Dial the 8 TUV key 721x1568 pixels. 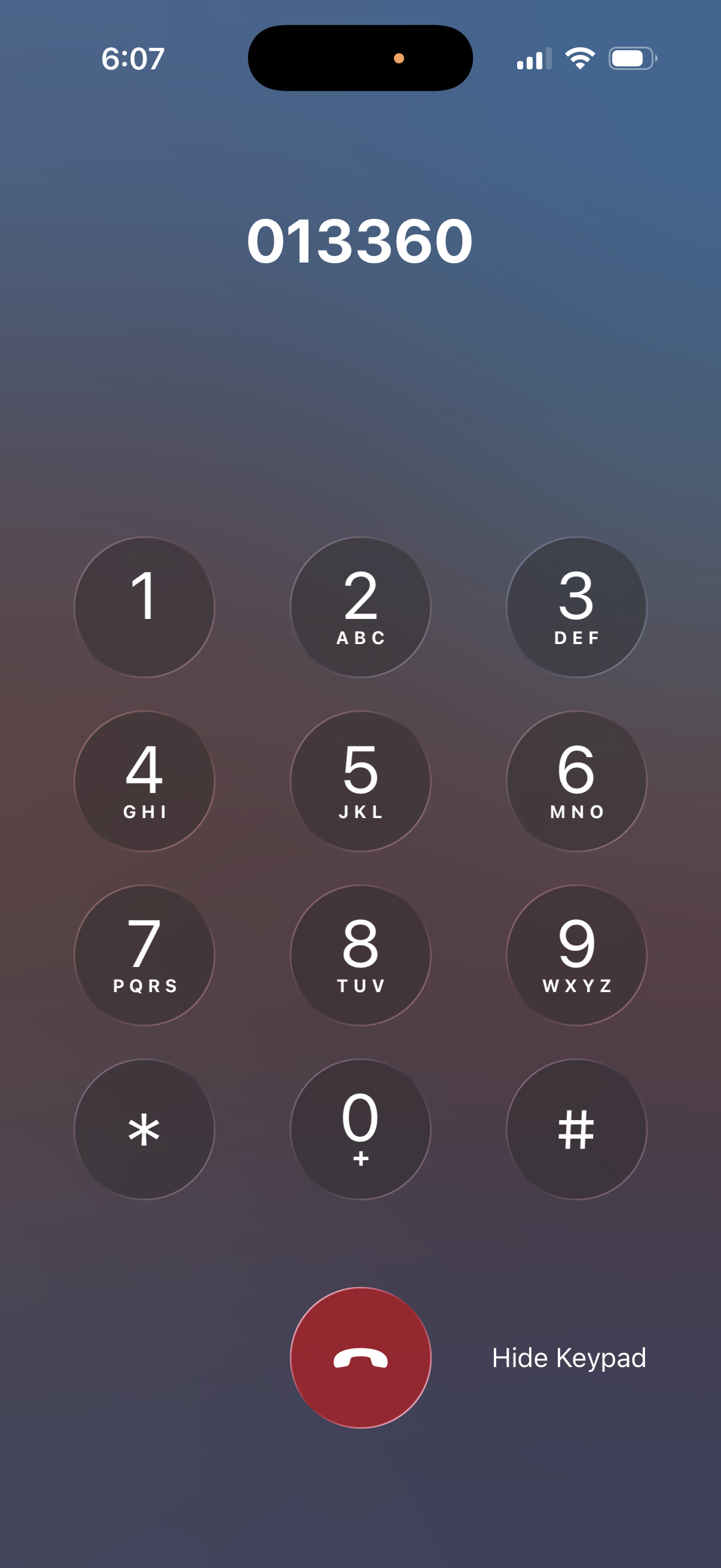tap(360, 956)
